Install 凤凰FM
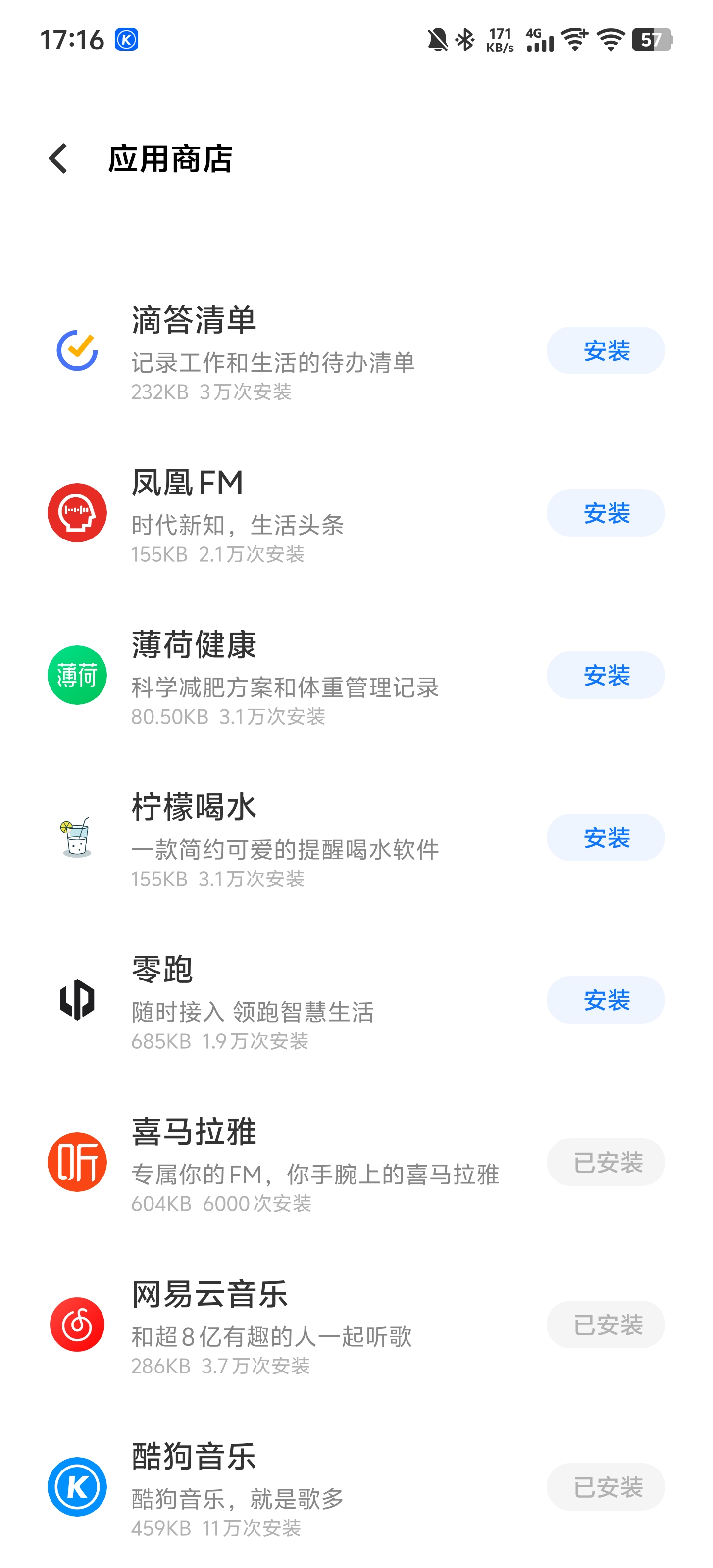713x1568 pixels. click(x=605, y=513)
